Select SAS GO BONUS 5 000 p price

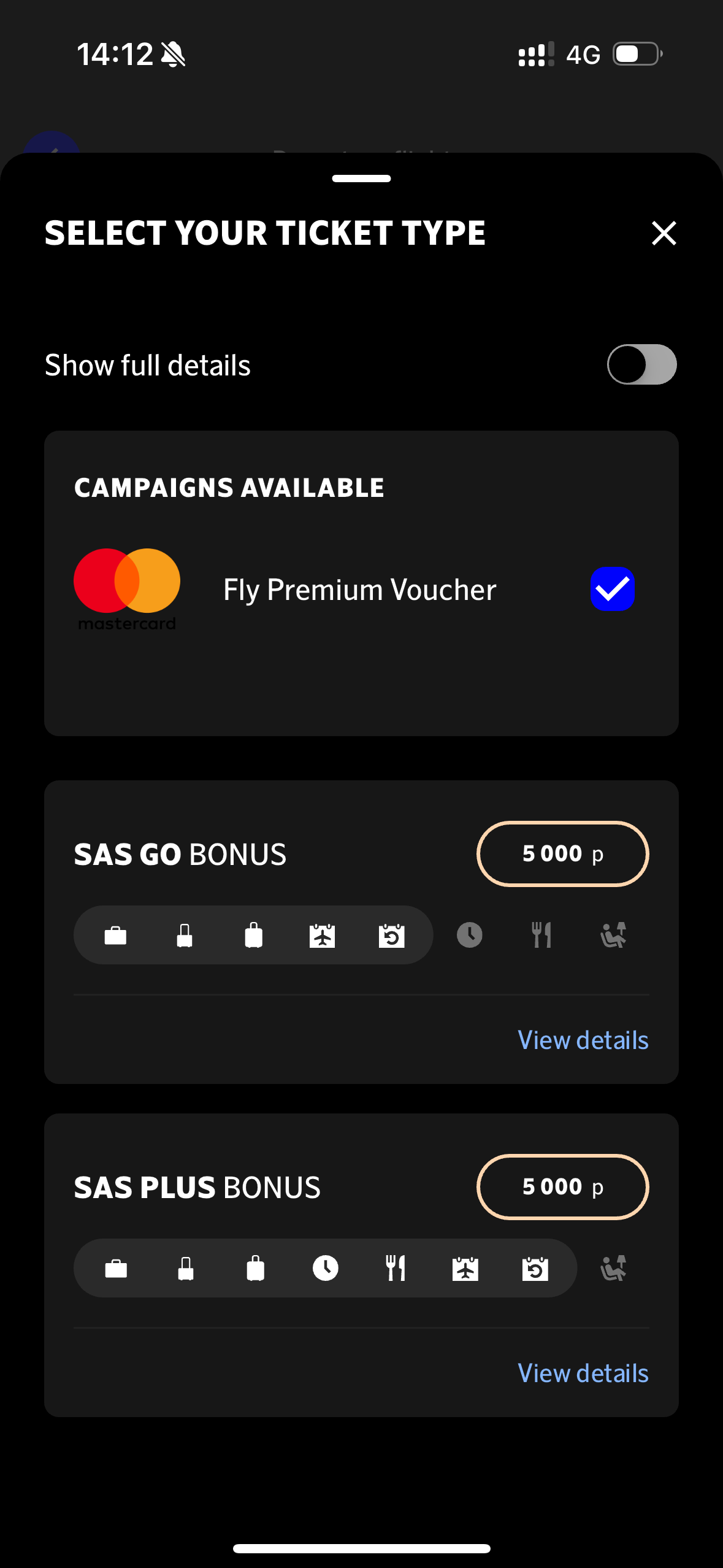tap(562, 854)
